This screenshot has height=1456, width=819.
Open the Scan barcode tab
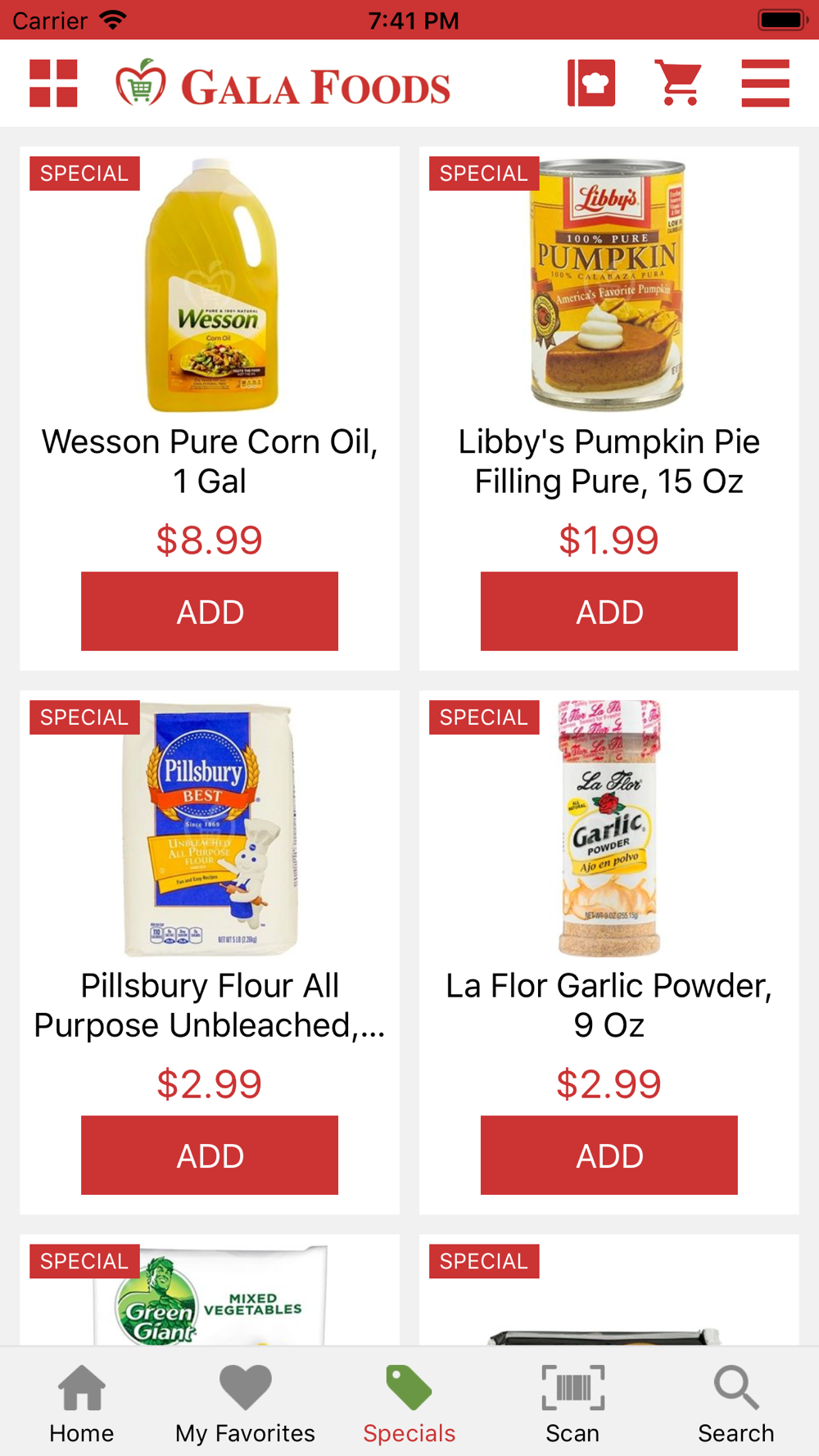click(x=572, y=1404)
